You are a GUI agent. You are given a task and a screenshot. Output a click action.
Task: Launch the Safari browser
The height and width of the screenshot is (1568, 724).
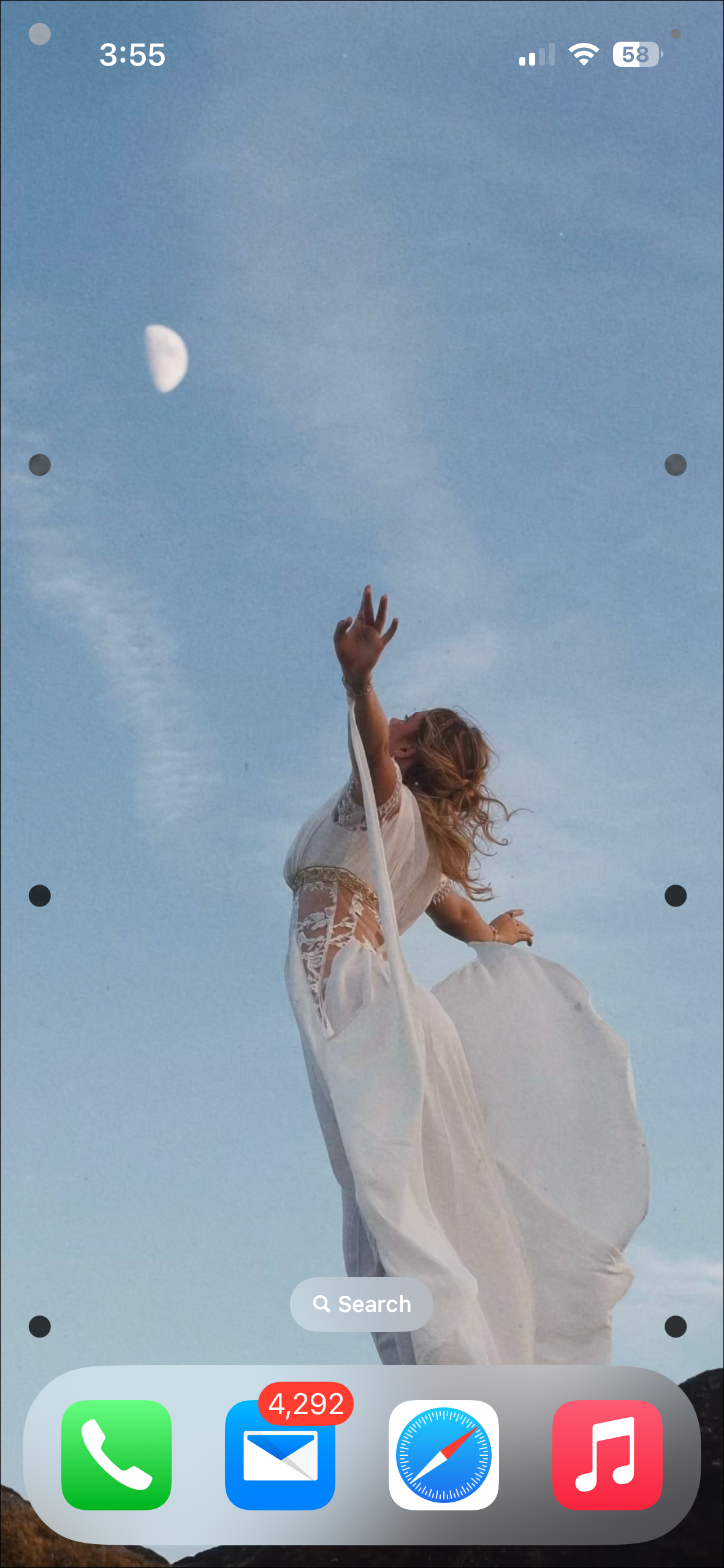(443, 1454)
